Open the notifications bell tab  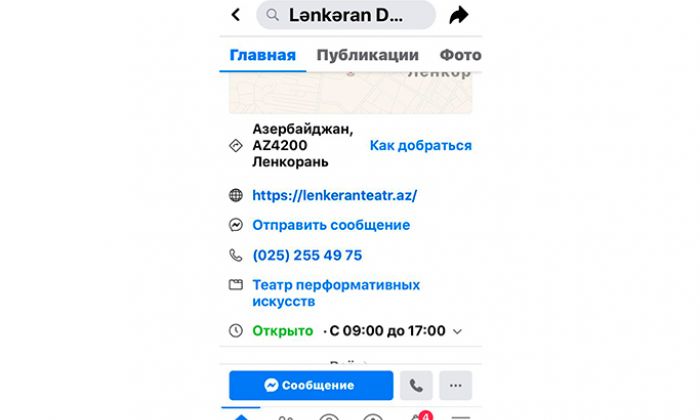416,416
